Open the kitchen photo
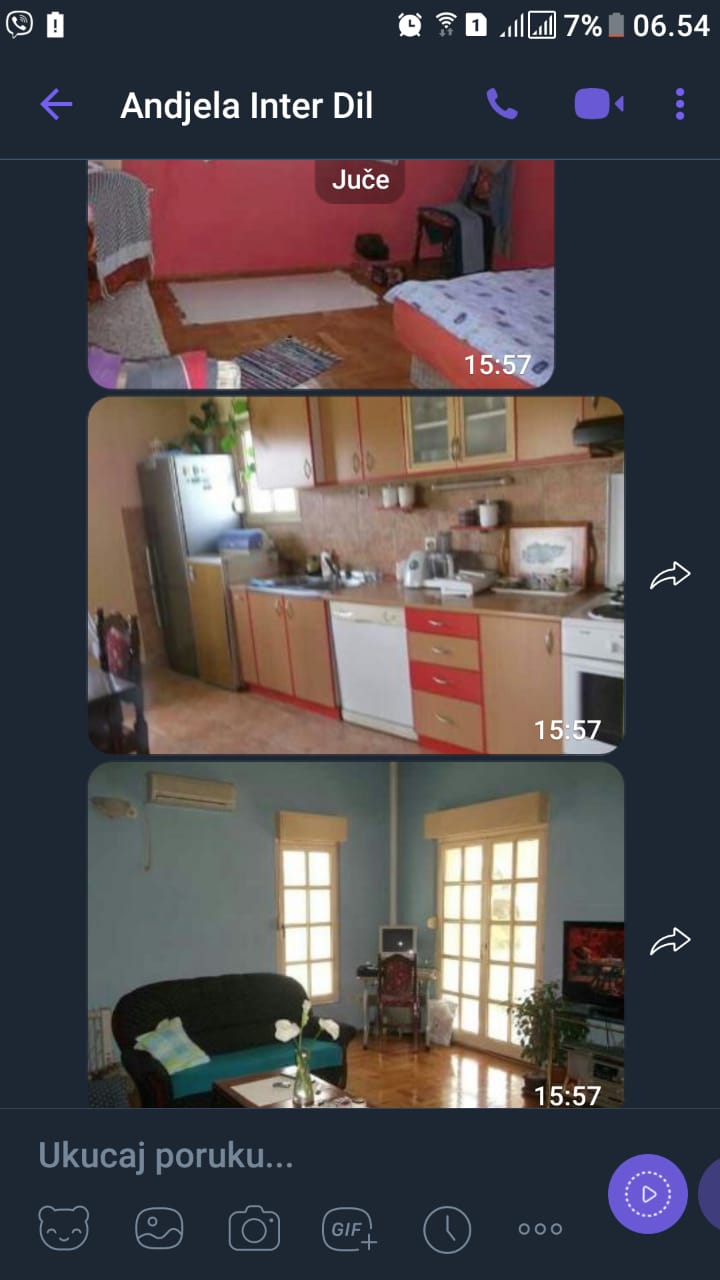 coord(356,575)
